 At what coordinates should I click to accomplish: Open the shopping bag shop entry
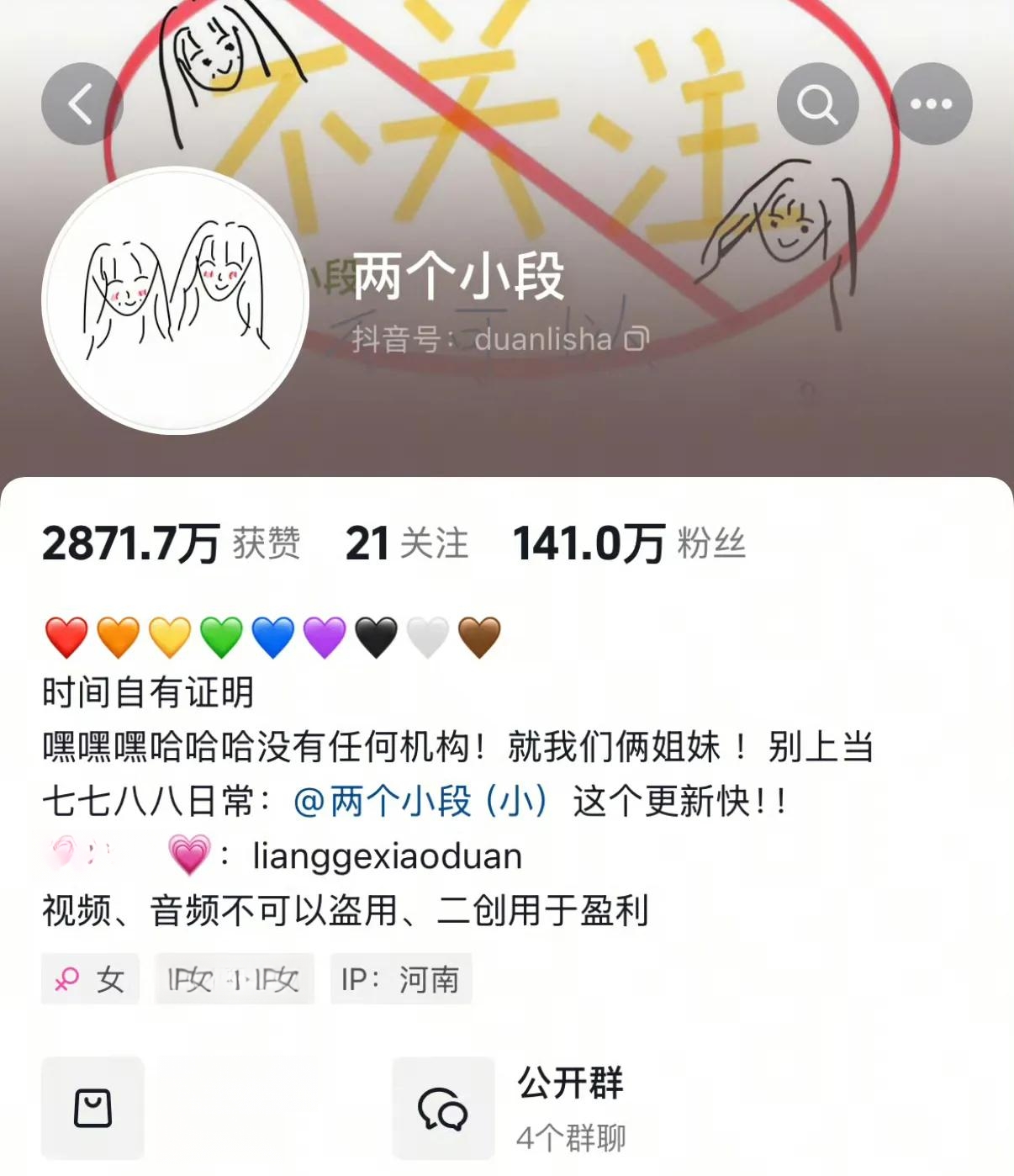click(x=92, y=1108)
